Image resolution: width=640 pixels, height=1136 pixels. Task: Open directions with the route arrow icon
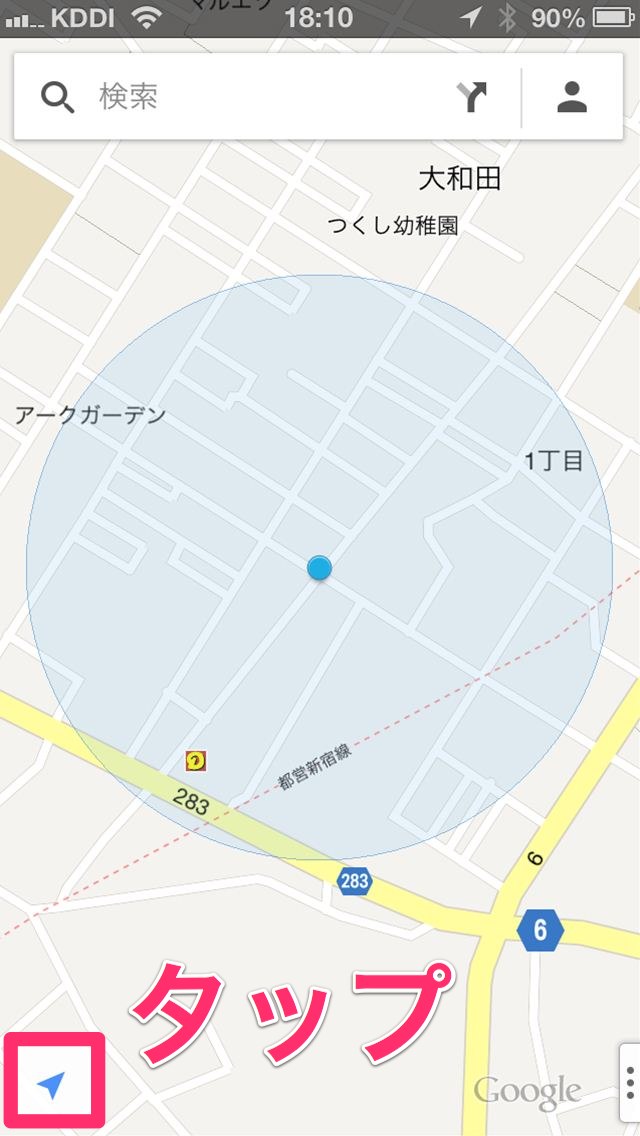pyautogui.click(x=472, y=97)
